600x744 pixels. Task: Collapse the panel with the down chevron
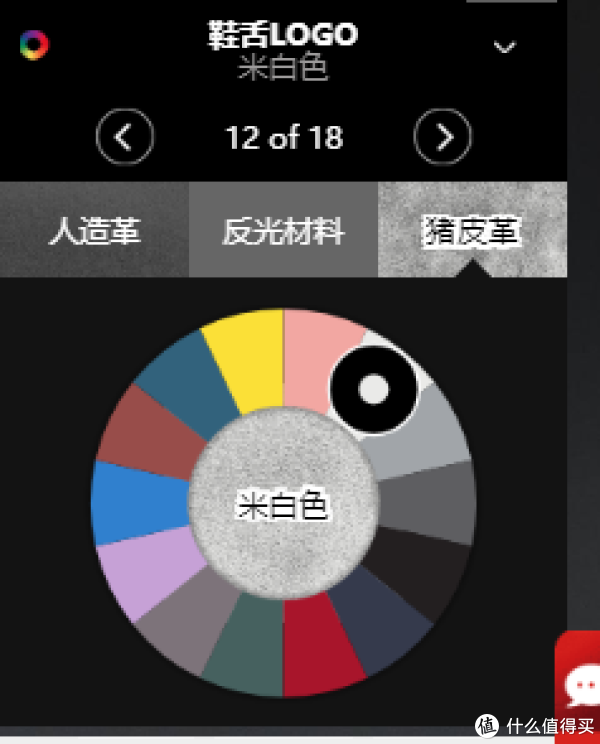coord(505,47)
